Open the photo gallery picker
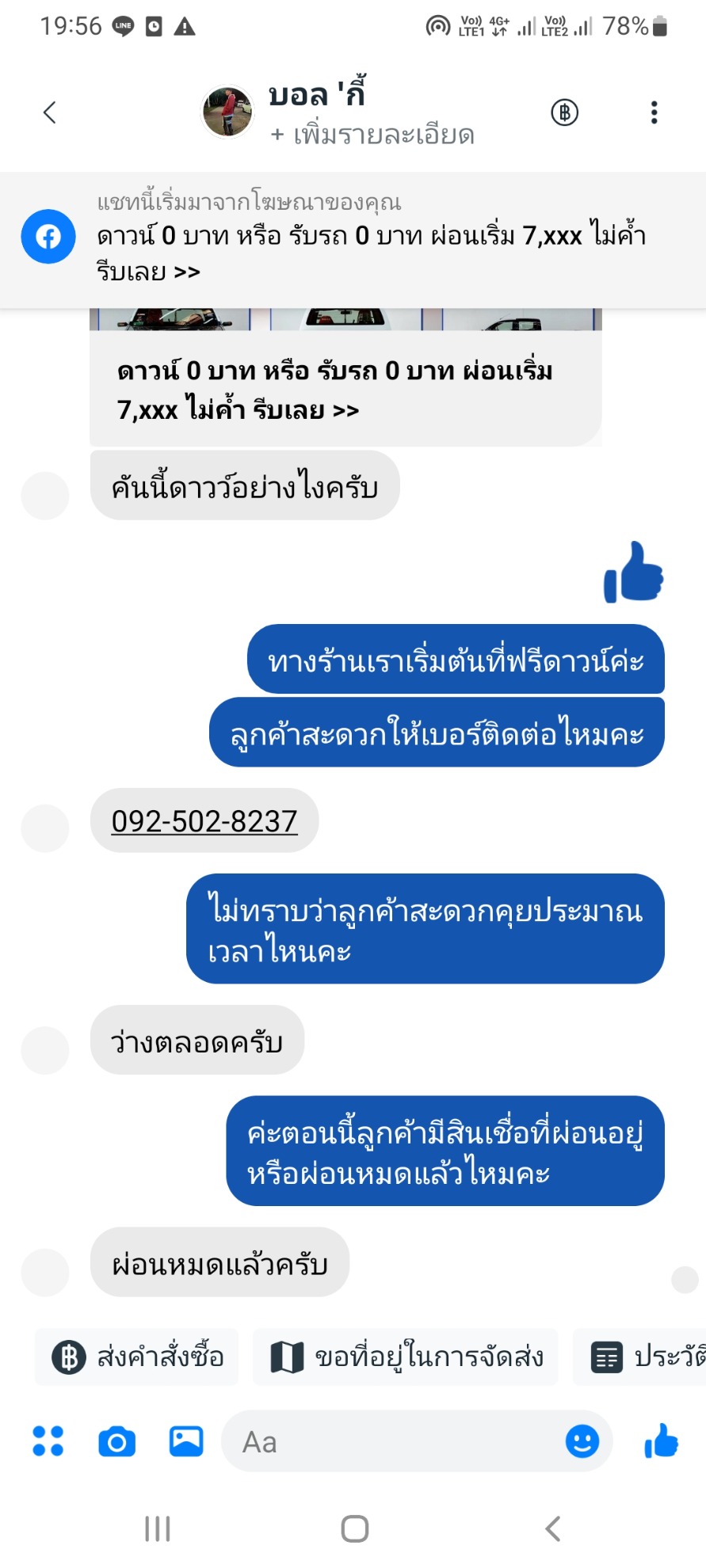 [x=186, y=1441]
